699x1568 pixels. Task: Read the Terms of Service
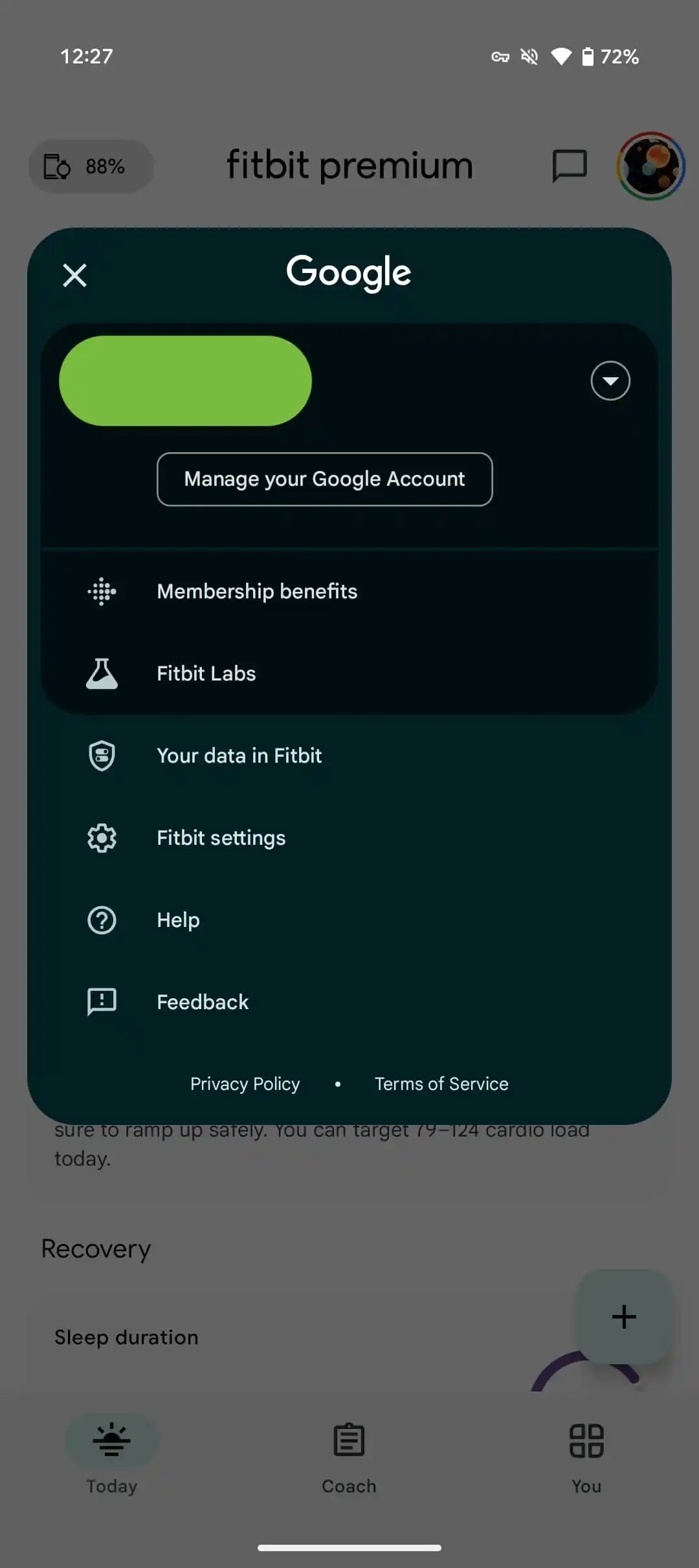click(441, 1084)
